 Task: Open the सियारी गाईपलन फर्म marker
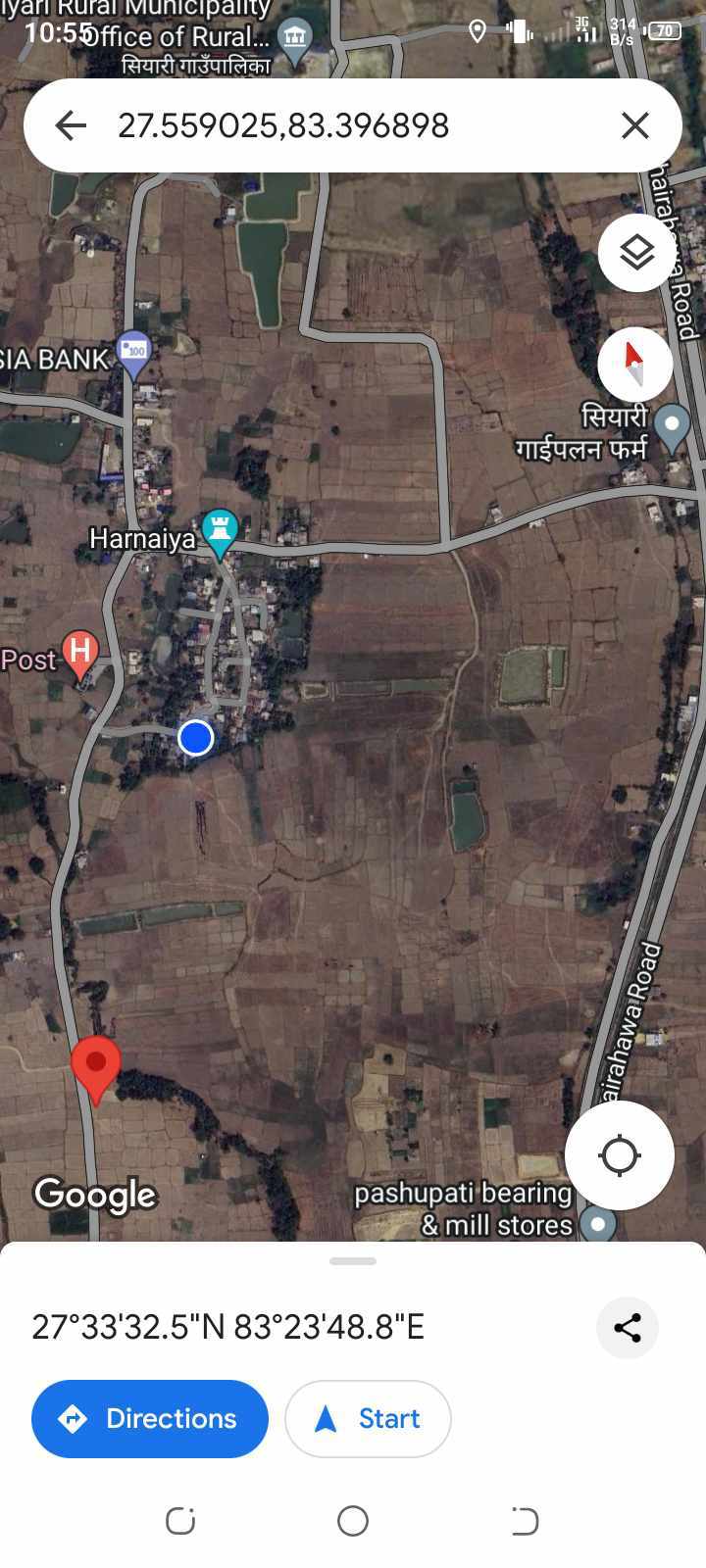672,426
